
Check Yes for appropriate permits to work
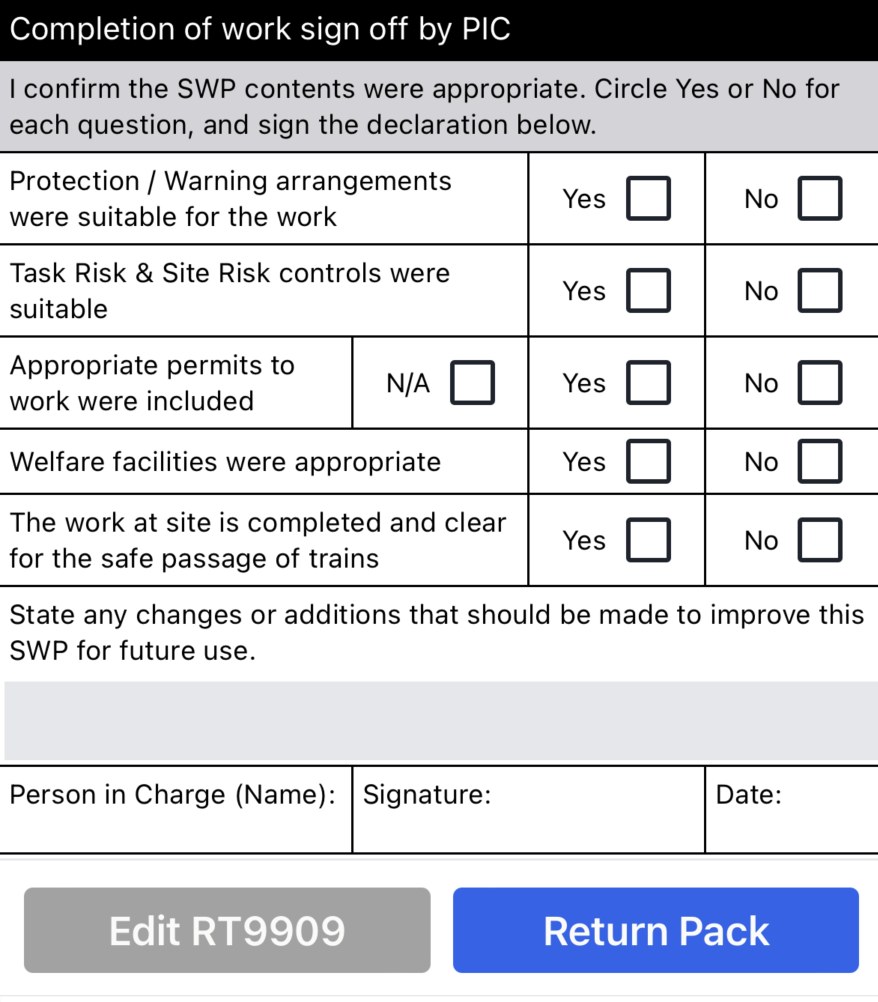648,382
